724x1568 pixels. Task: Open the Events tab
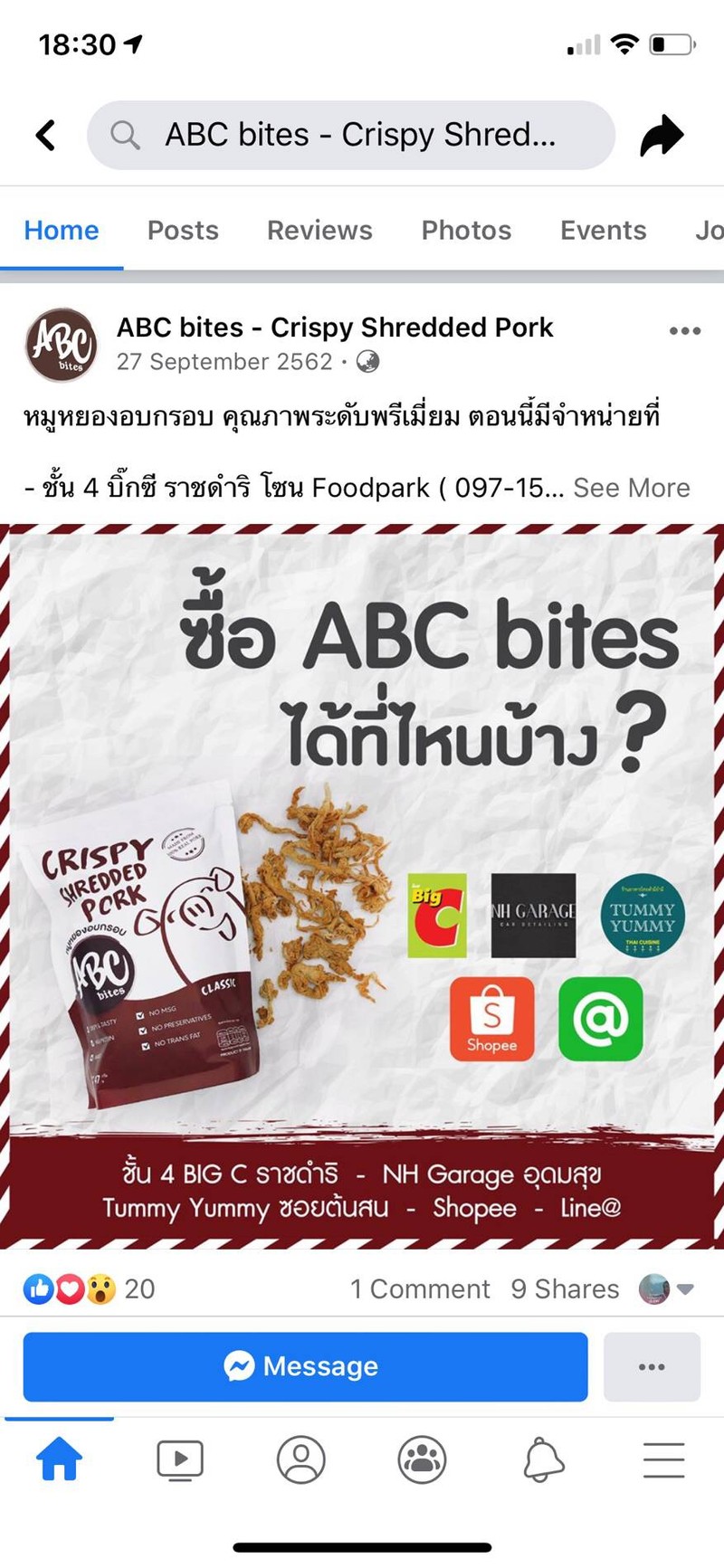click(603, 231)
